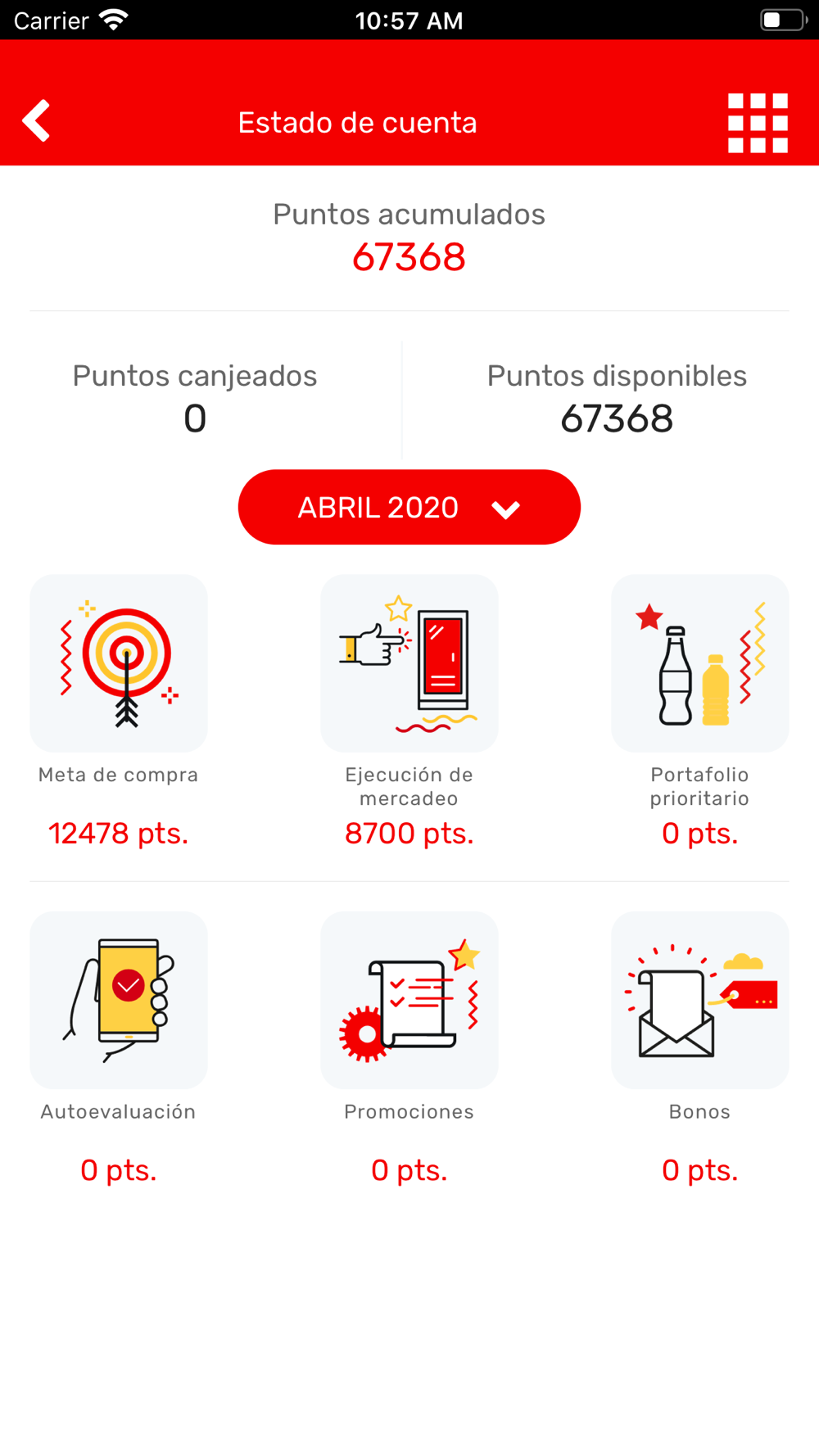Open the Autoevaluación tile

tap(119, 1000)
